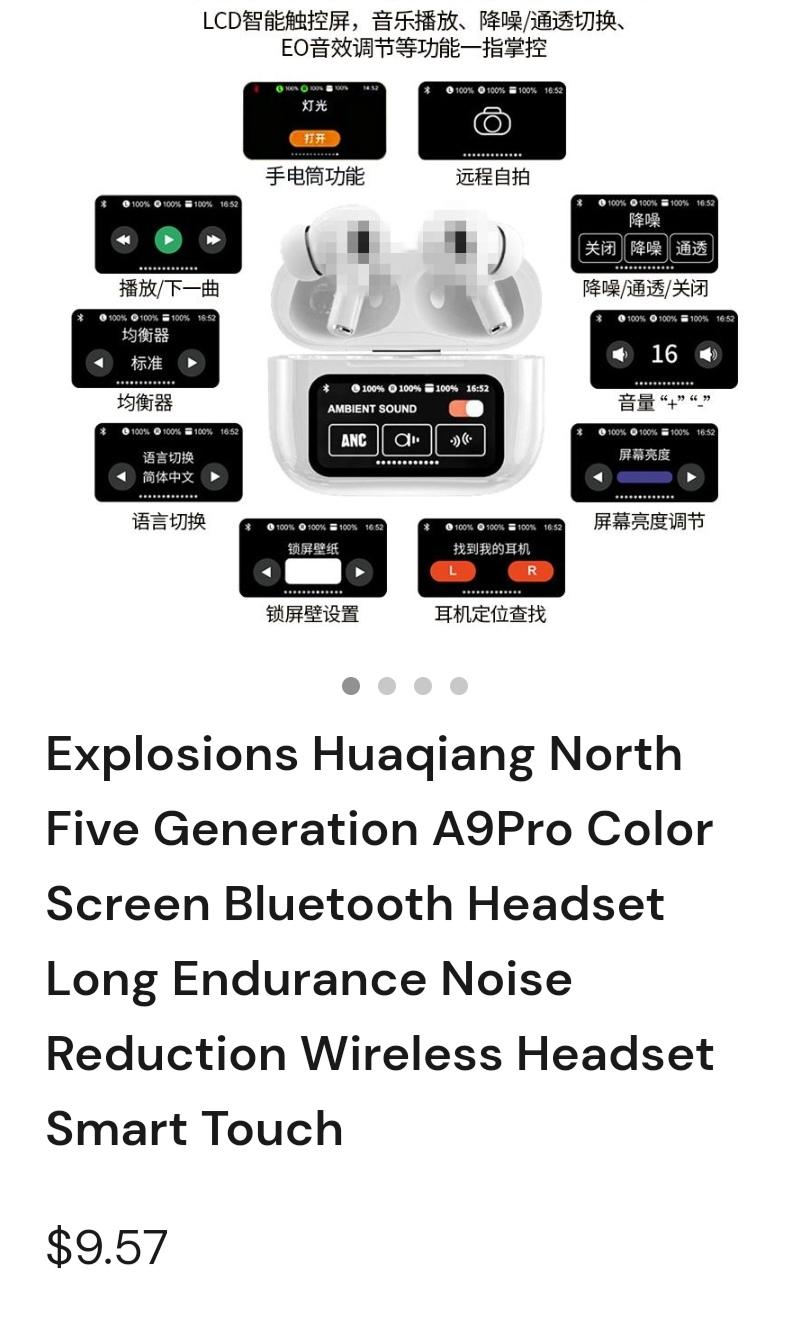Jump to the second image dot

click(387, 685)
